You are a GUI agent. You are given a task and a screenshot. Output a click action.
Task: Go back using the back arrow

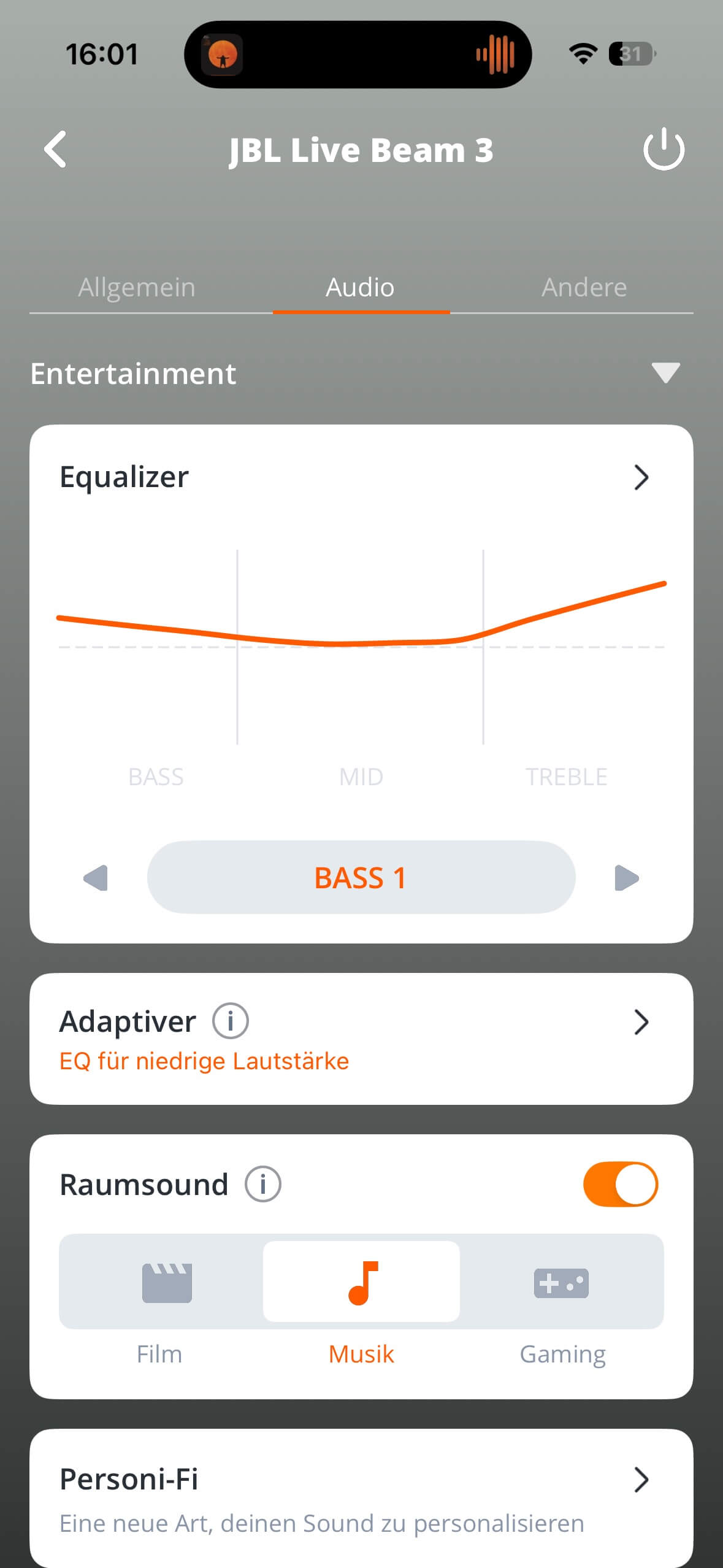[55, 149]
